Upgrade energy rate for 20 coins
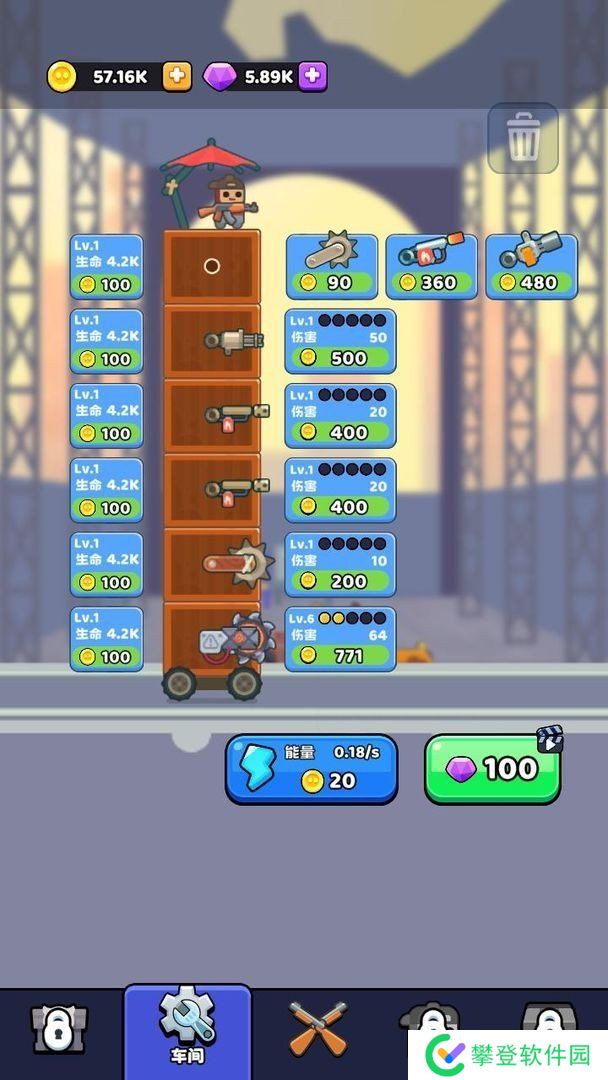Image resolution: width=608 pixels, height=1080 pixels. [311, 768]
